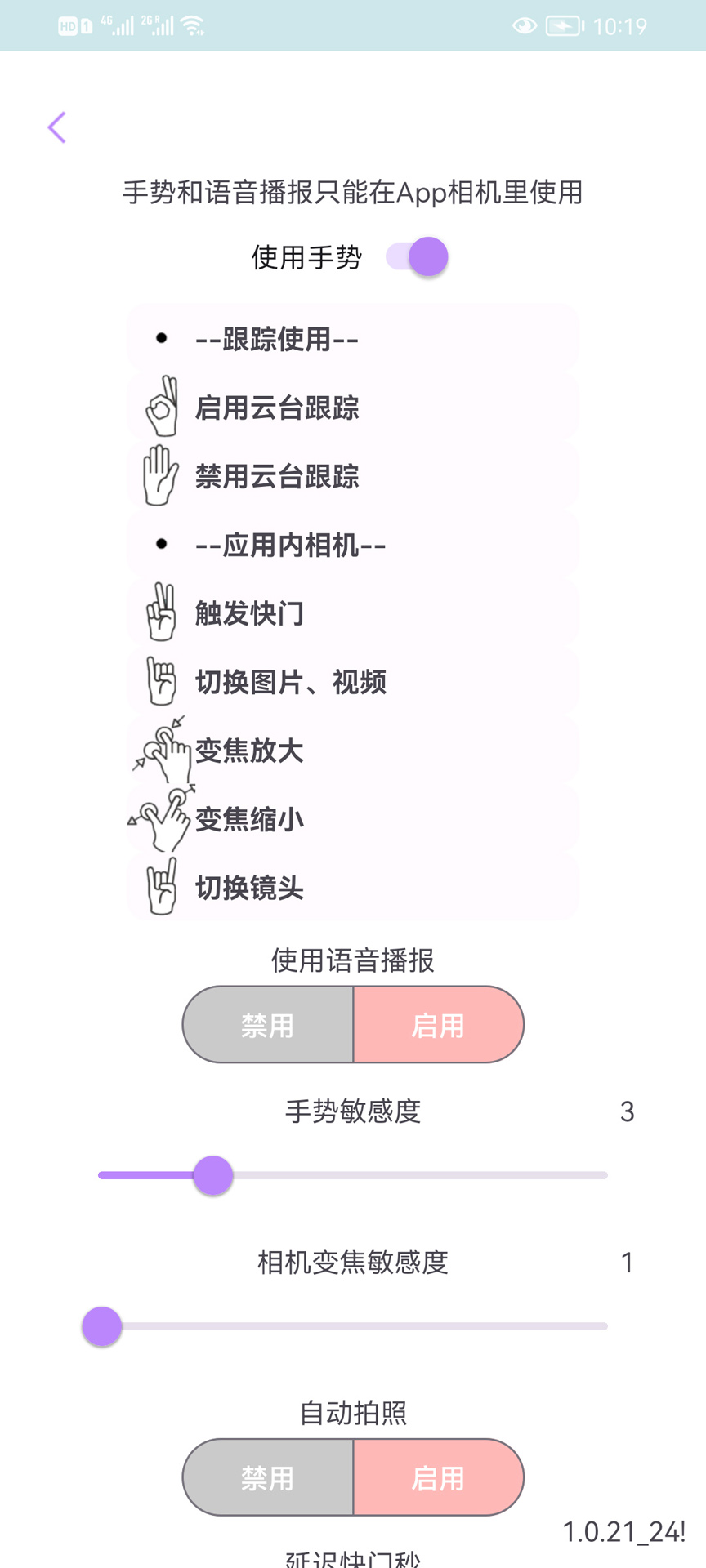Click the open palm icon for 禁用云台跟踪

pos(161,477)
